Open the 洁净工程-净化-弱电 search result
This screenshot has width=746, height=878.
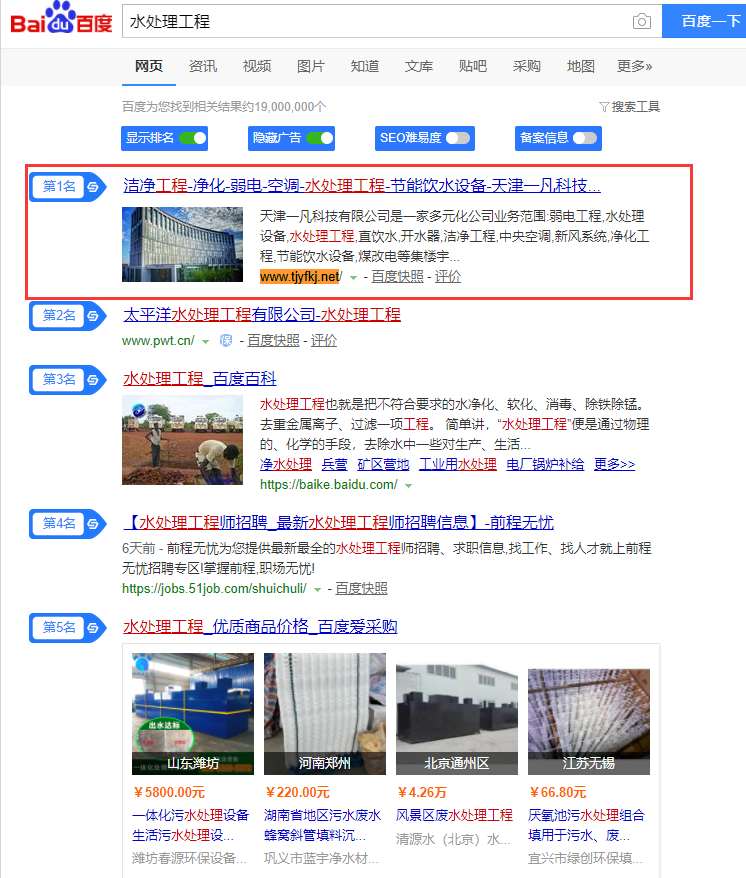361,185
